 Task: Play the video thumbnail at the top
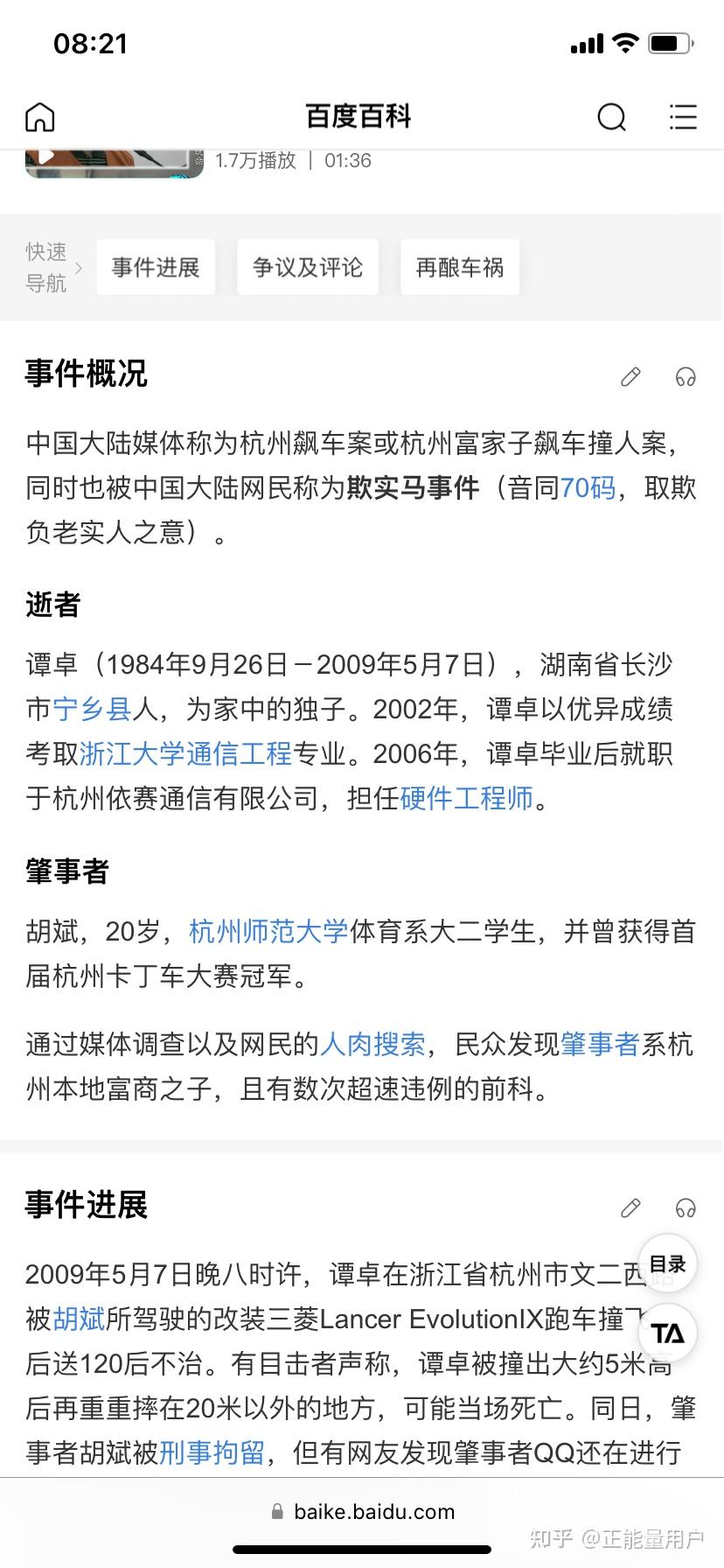coord(114,162)
